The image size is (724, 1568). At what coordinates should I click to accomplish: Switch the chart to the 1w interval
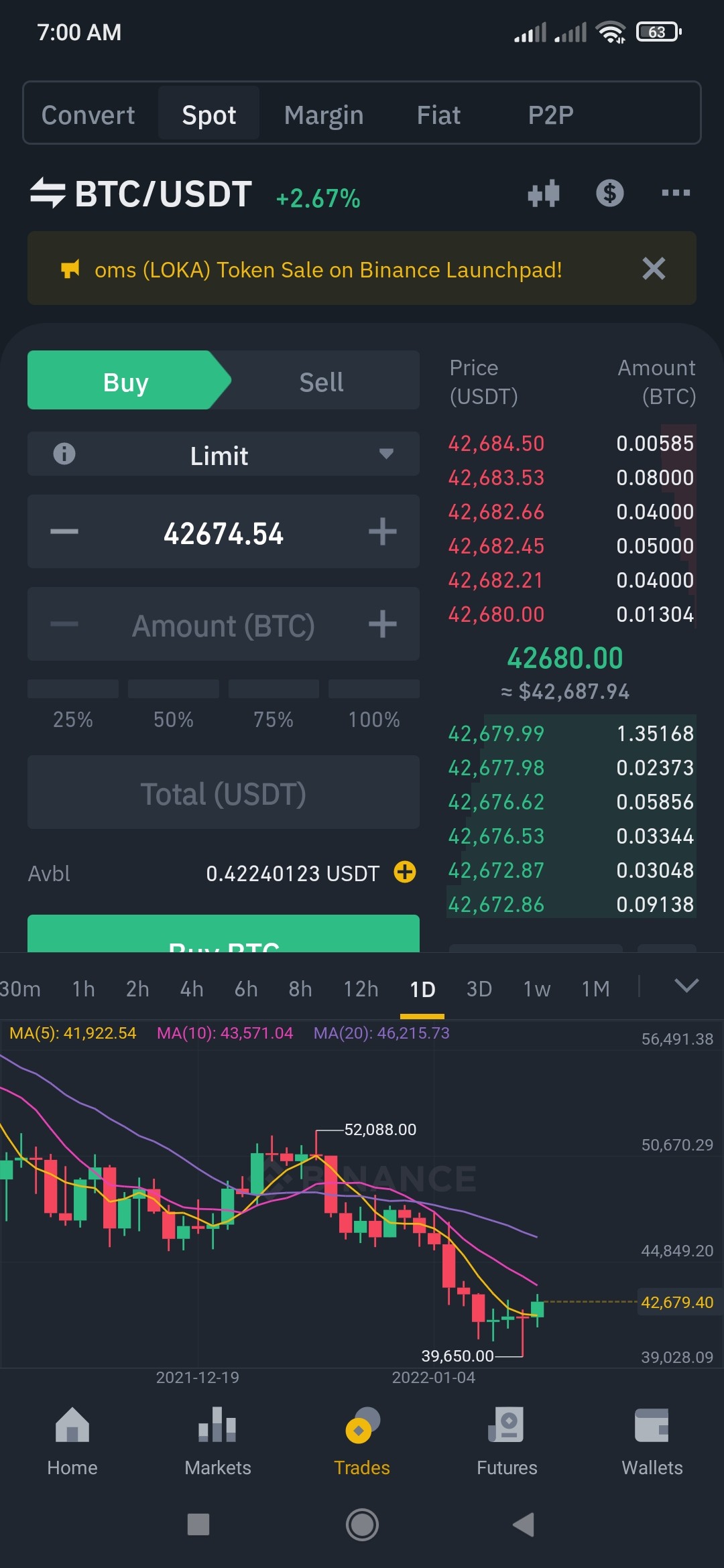click(536, 988)
